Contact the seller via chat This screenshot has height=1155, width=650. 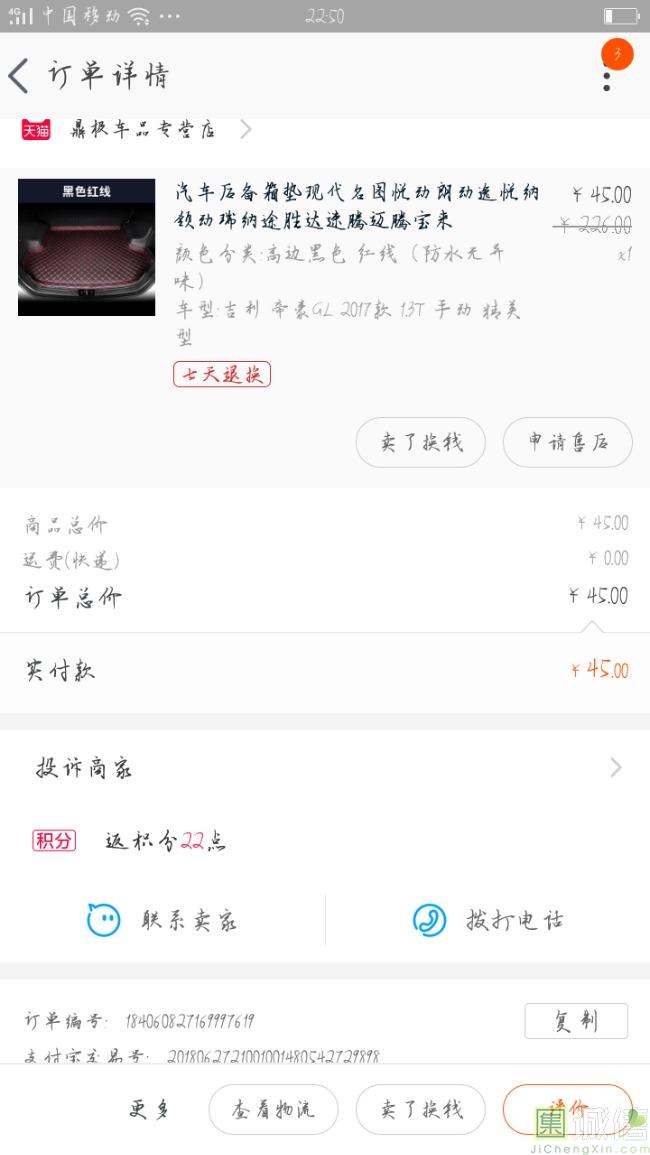point(162,920)
